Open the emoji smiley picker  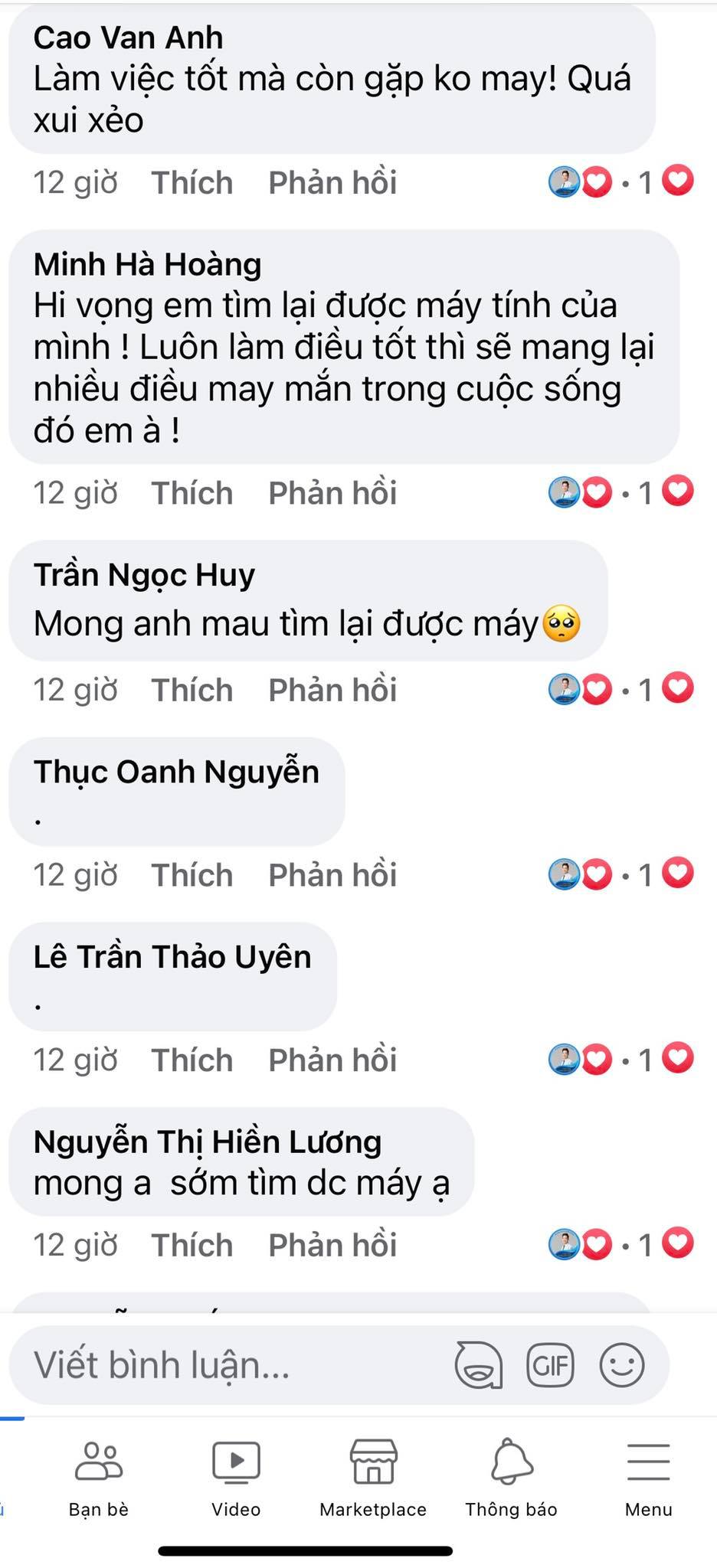coord(621,1365)
